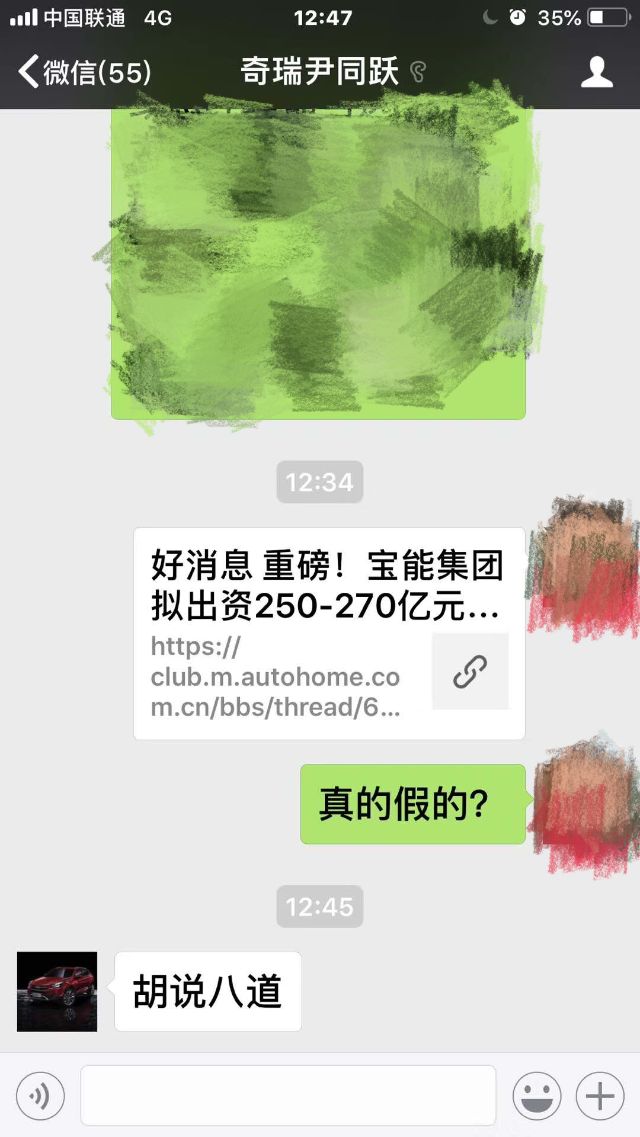640x1137 pixels.
Task: Tap the car avatar of the sender
Action: tap(57, 991)
